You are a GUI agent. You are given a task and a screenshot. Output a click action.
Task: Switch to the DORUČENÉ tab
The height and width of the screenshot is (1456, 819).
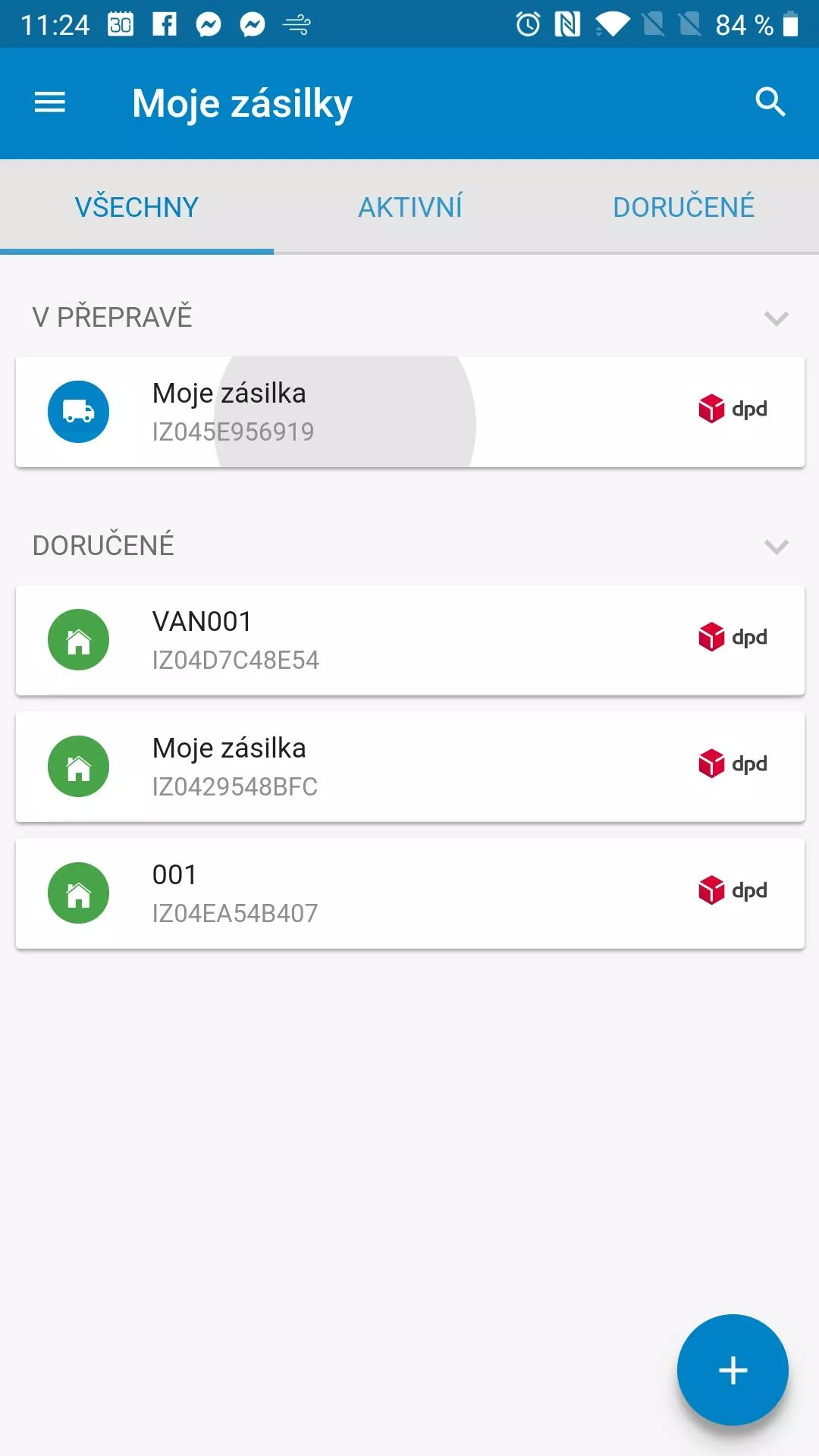pyautogui.click(x=683, y=207)
